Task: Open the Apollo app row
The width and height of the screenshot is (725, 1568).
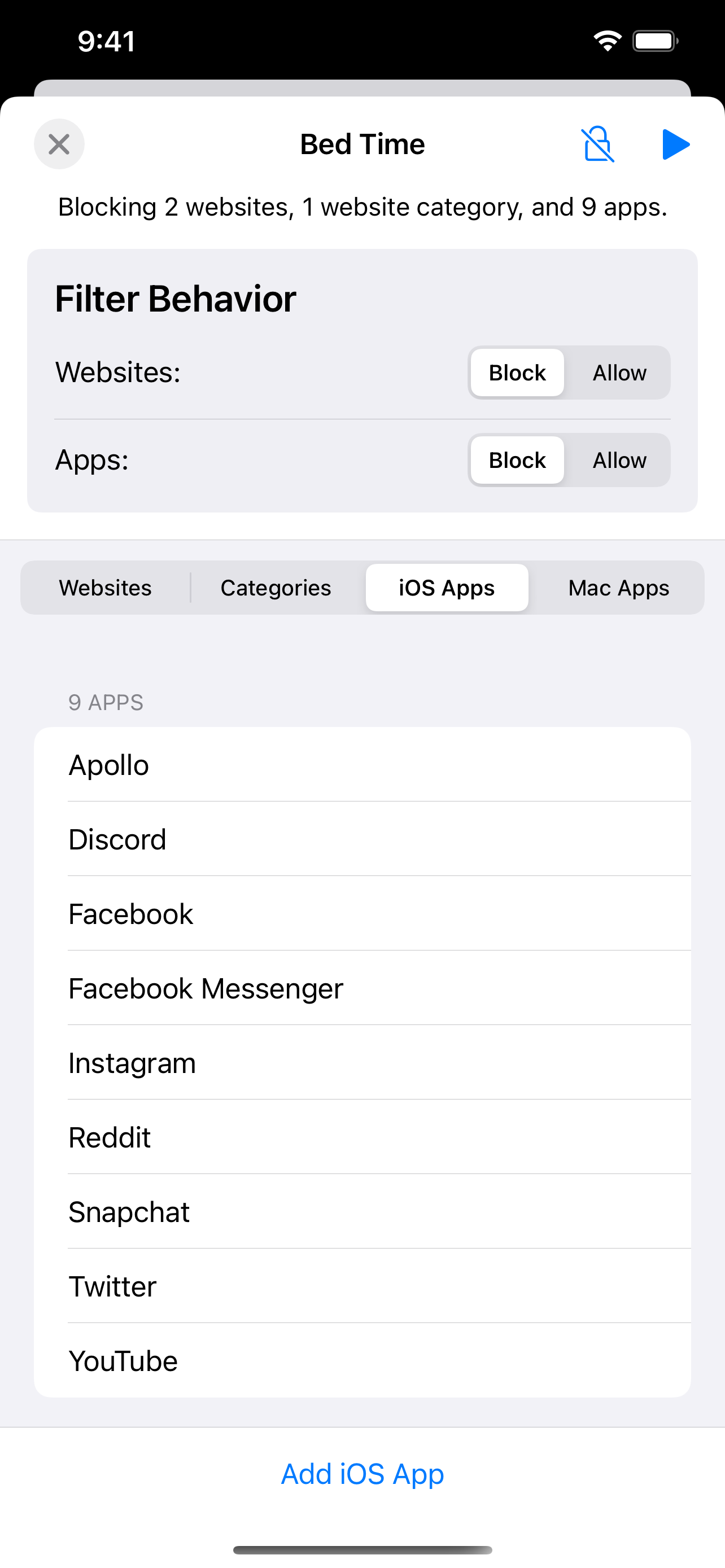Action: (362, 765)
